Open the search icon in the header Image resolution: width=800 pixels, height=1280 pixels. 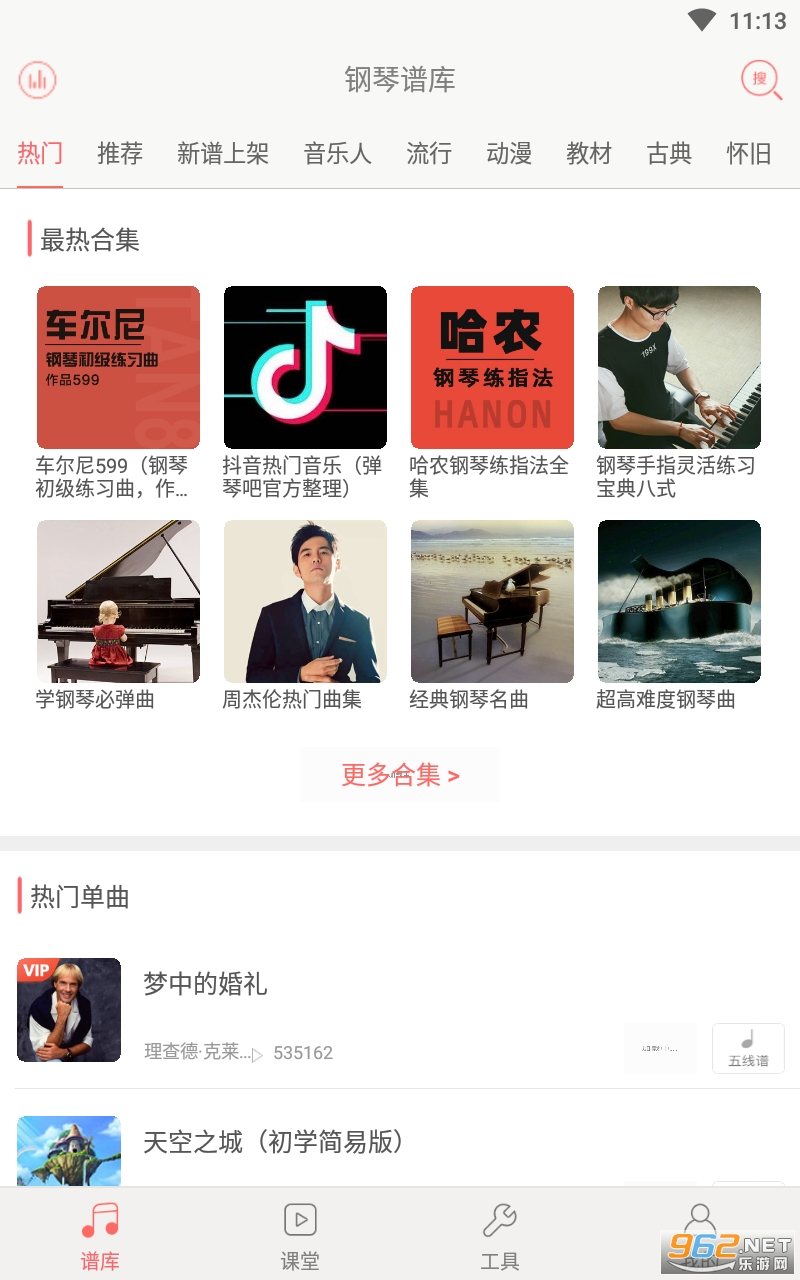pos(761,80)
